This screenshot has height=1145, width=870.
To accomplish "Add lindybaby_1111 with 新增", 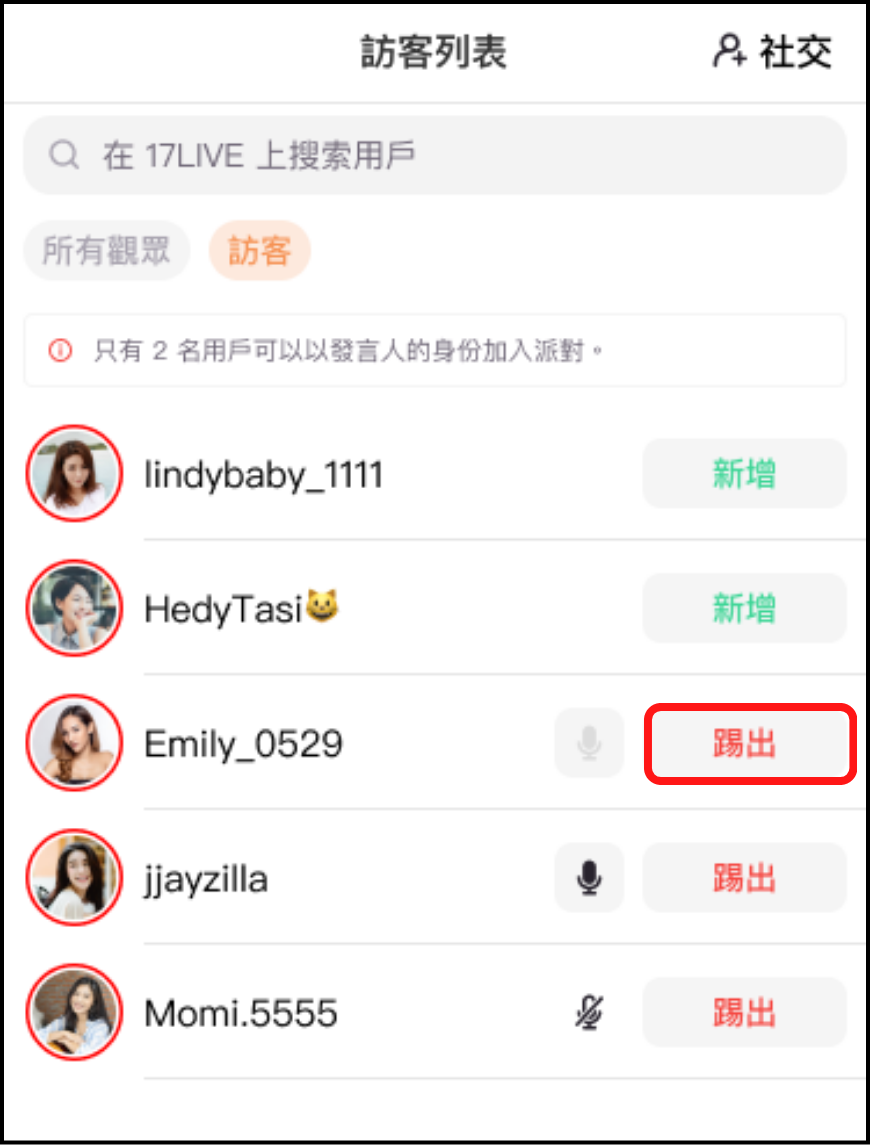I will click(744, 473).
